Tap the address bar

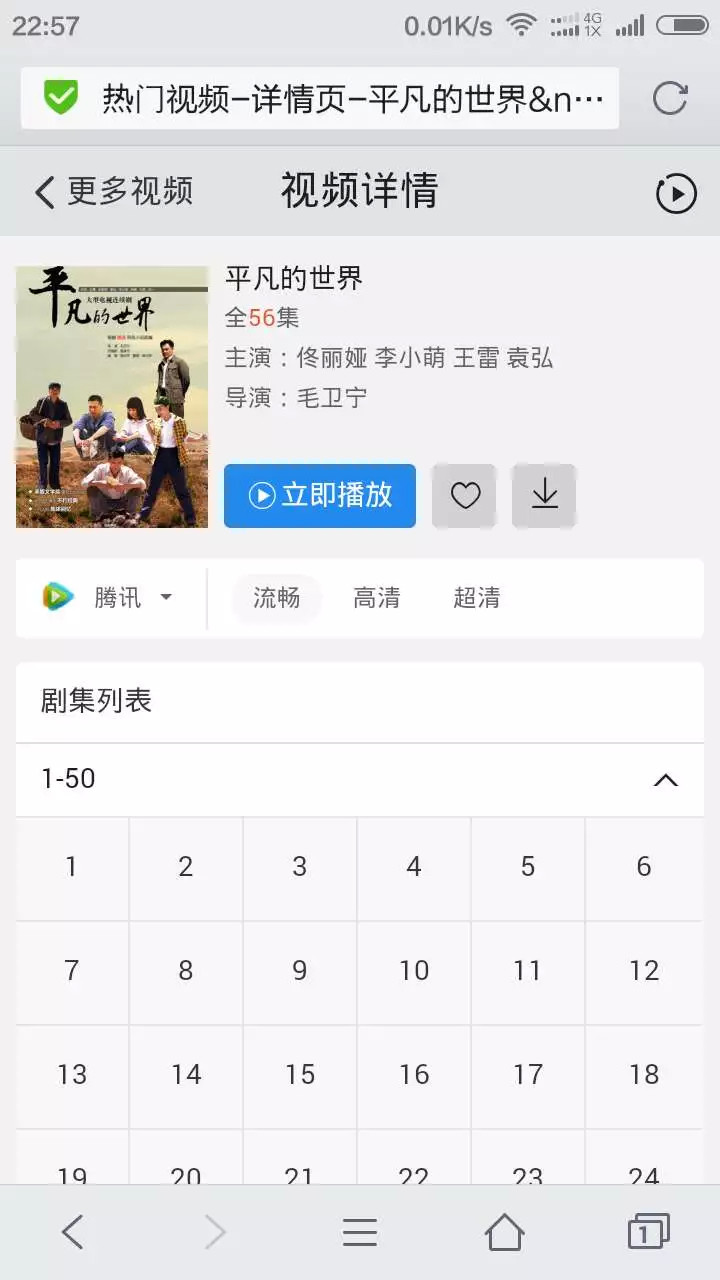click(330, 98)
